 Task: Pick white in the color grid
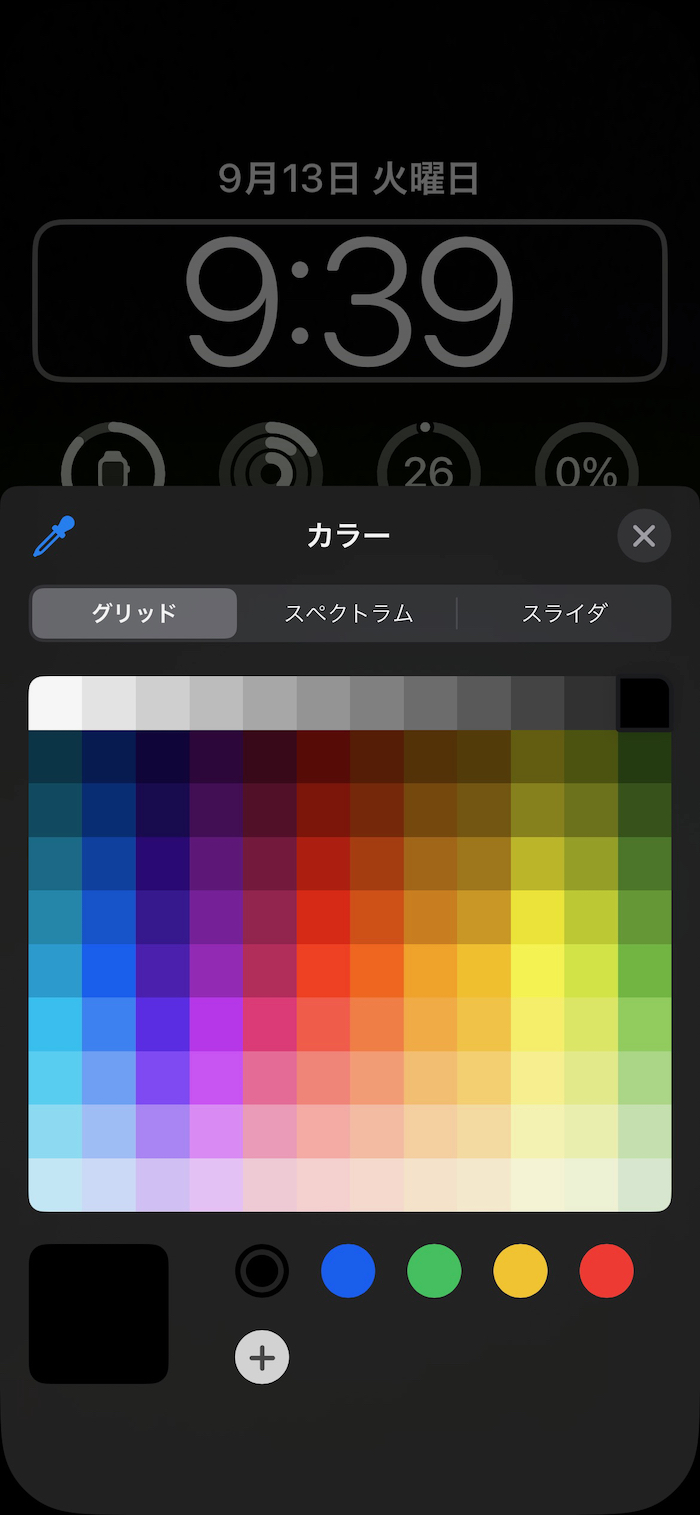[55, 703]
